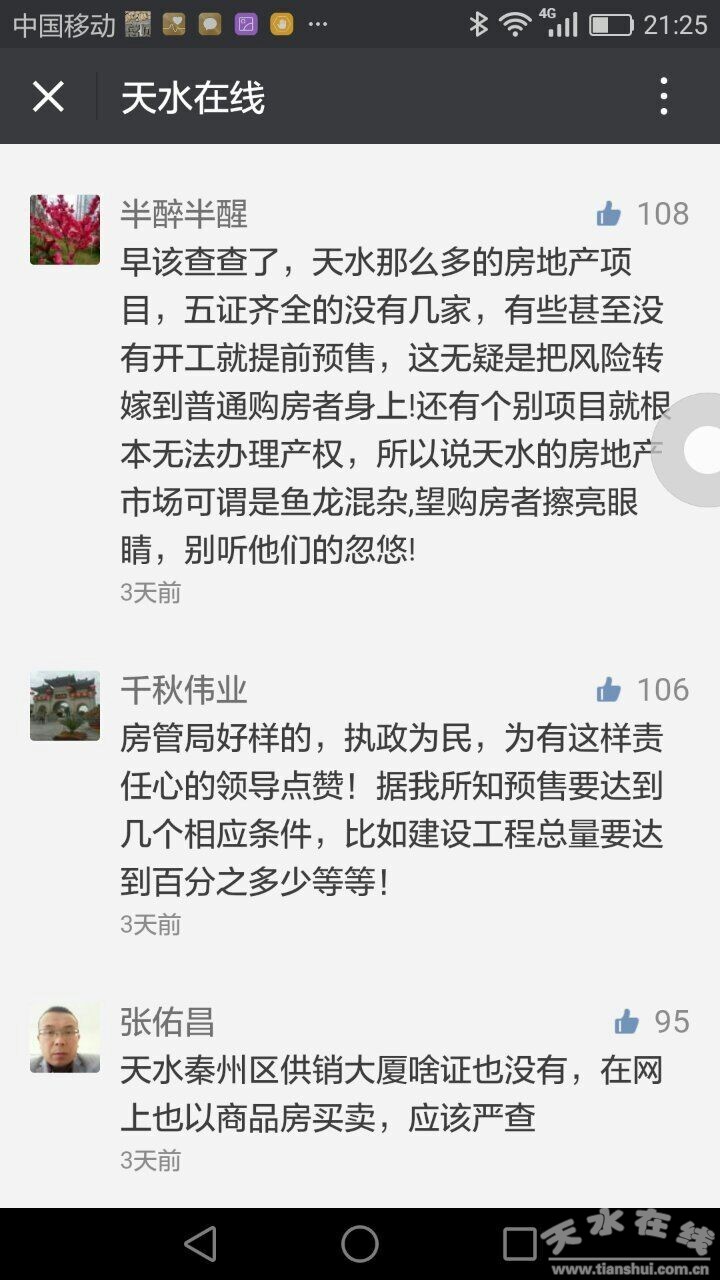Like 半醉半醒's comment

click(609, 213)
